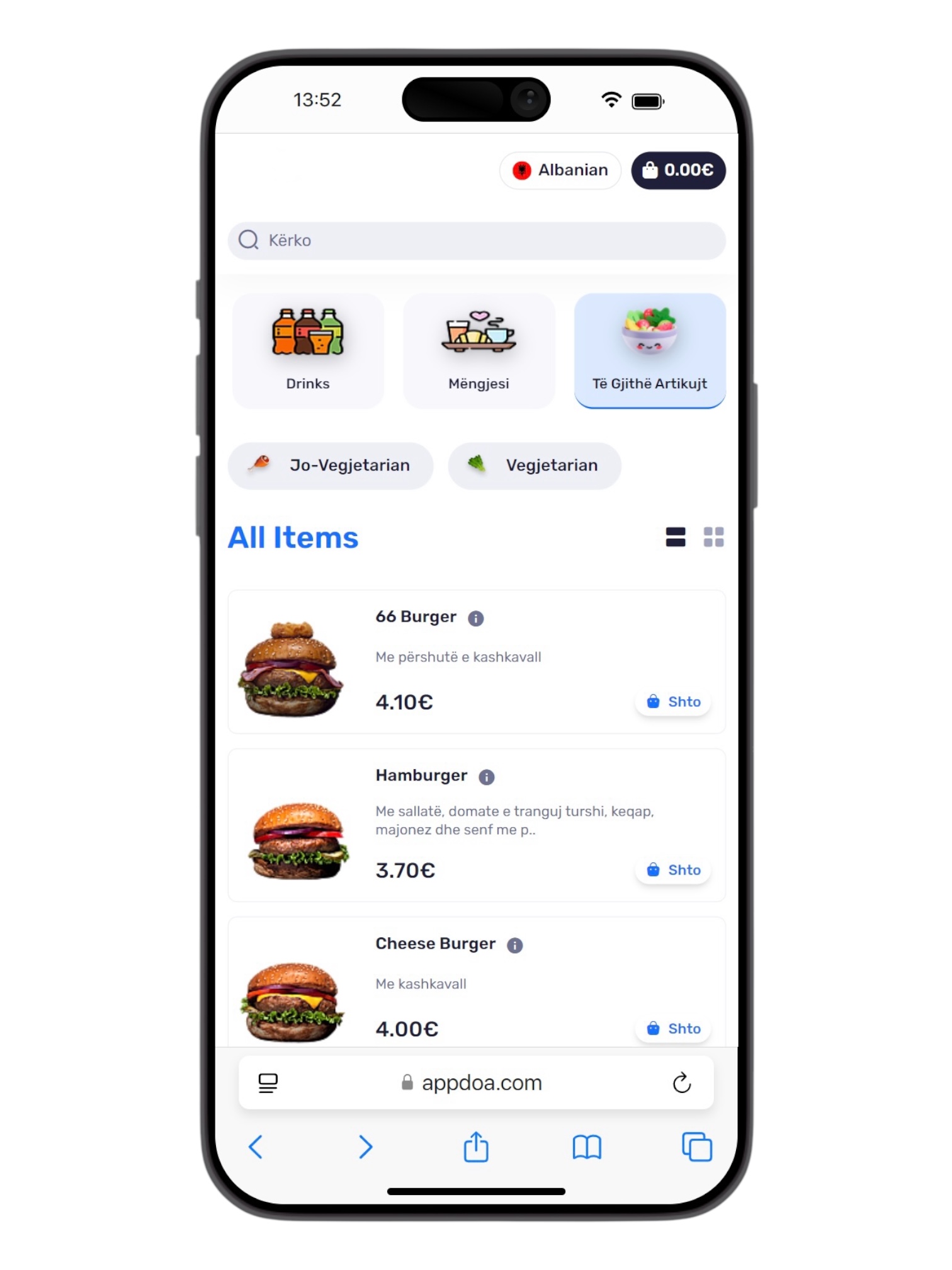Show info for 66 Burger
The width and height of the screenshot is (952, 1270).
[x=476, y=619]
